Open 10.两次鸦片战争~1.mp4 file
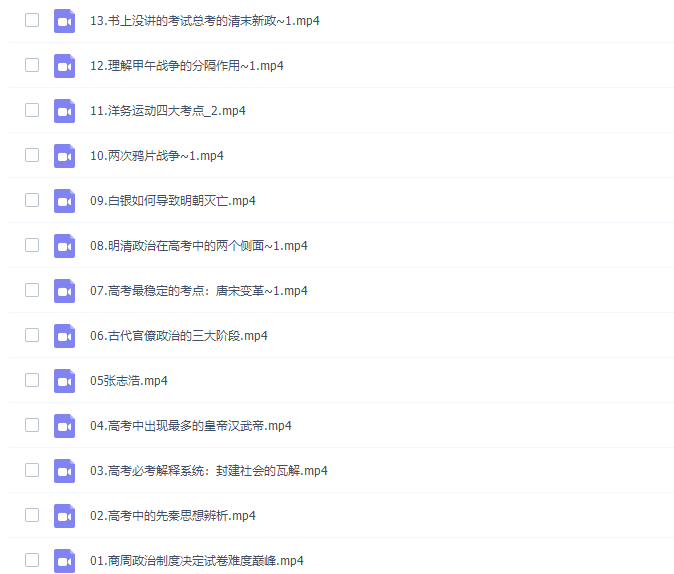Screen dimensions: 674x574 pyautogui.click(x=156, y=155)
